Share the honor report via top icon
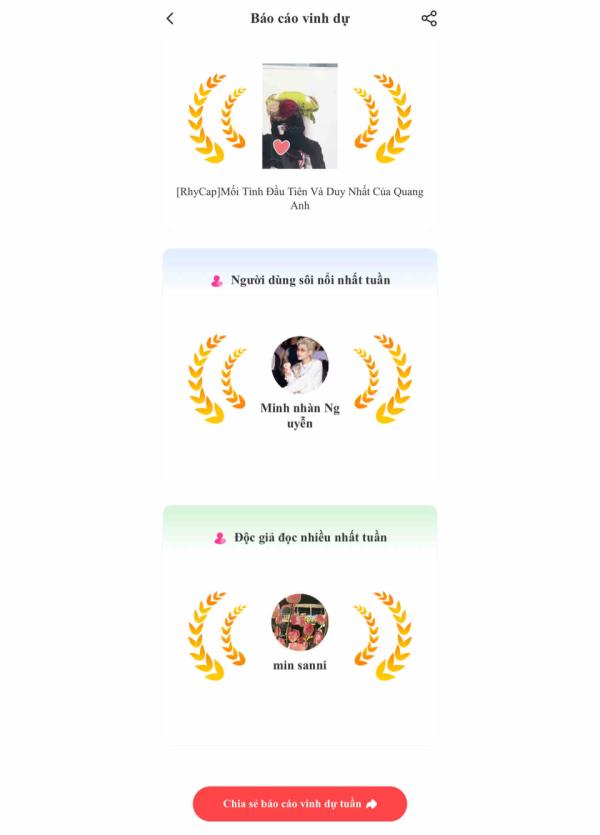600x835 pixels. tap(429, 18)
